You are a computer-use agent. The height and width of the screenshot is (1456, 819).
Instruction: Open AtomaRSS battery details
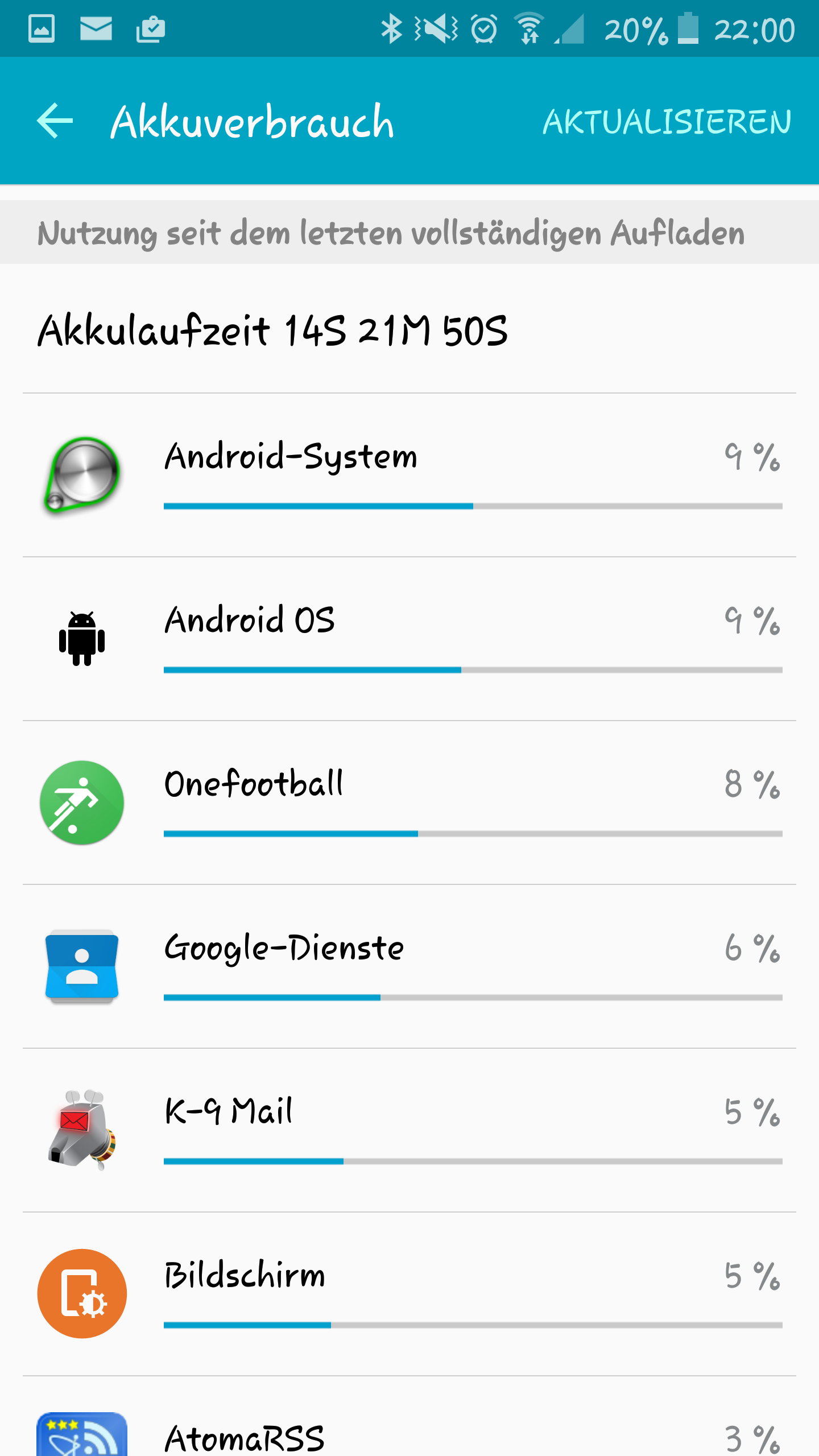[x=409, y=1417]
